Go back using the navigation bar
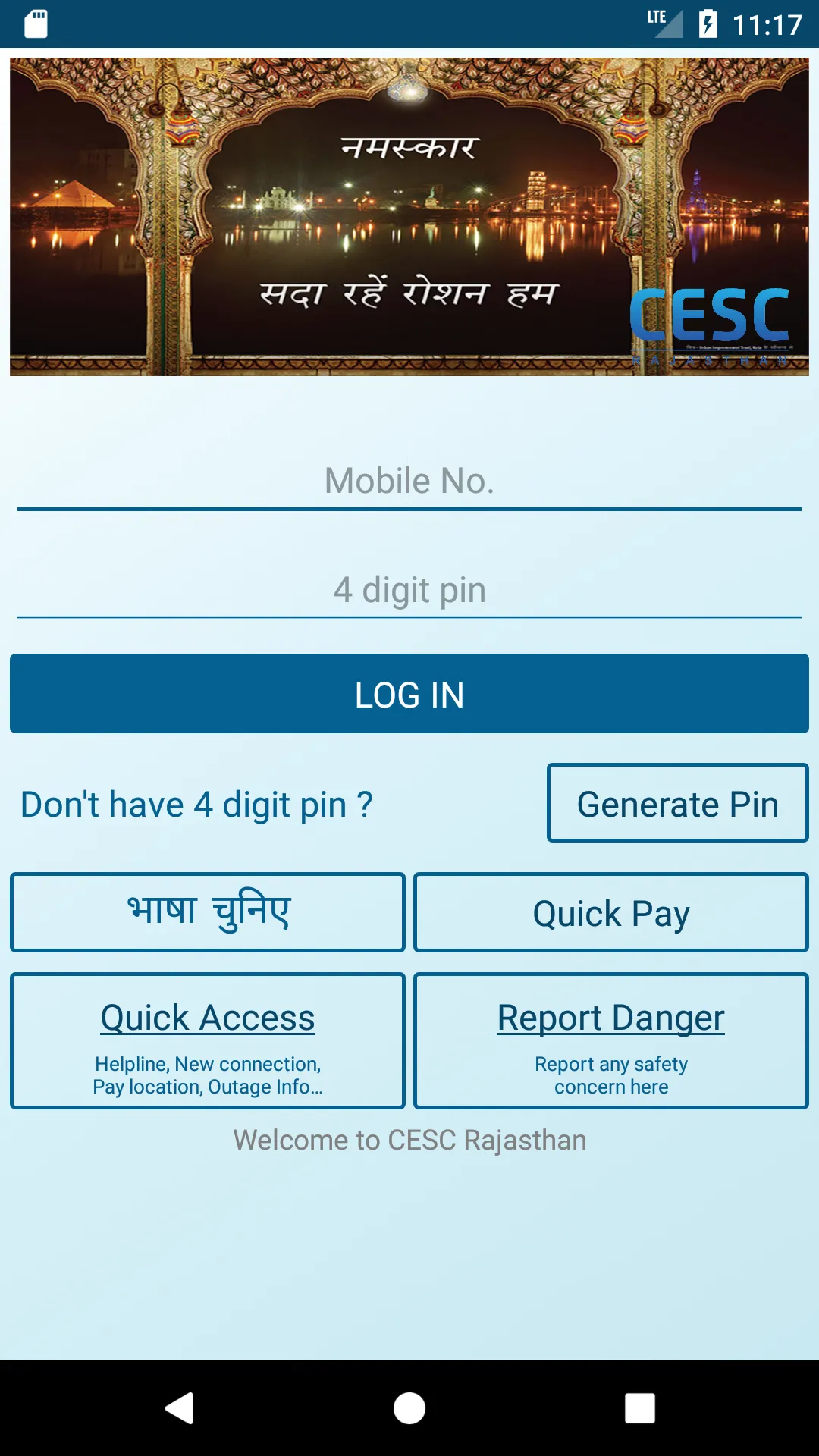The image size is (819, 1456). click(x=180, y=1408)
